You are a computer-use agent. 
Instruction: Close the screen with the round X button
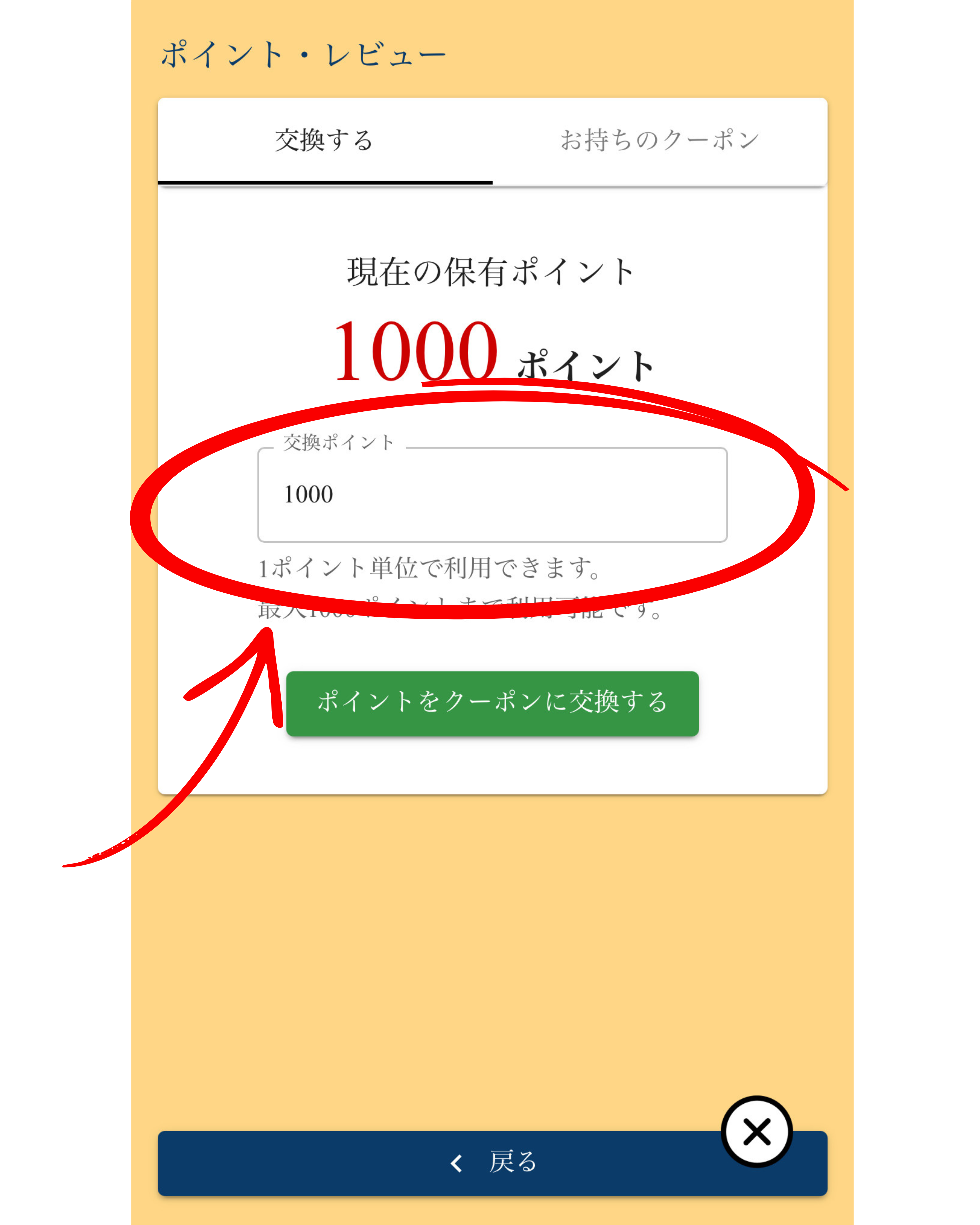(756, 1132)
